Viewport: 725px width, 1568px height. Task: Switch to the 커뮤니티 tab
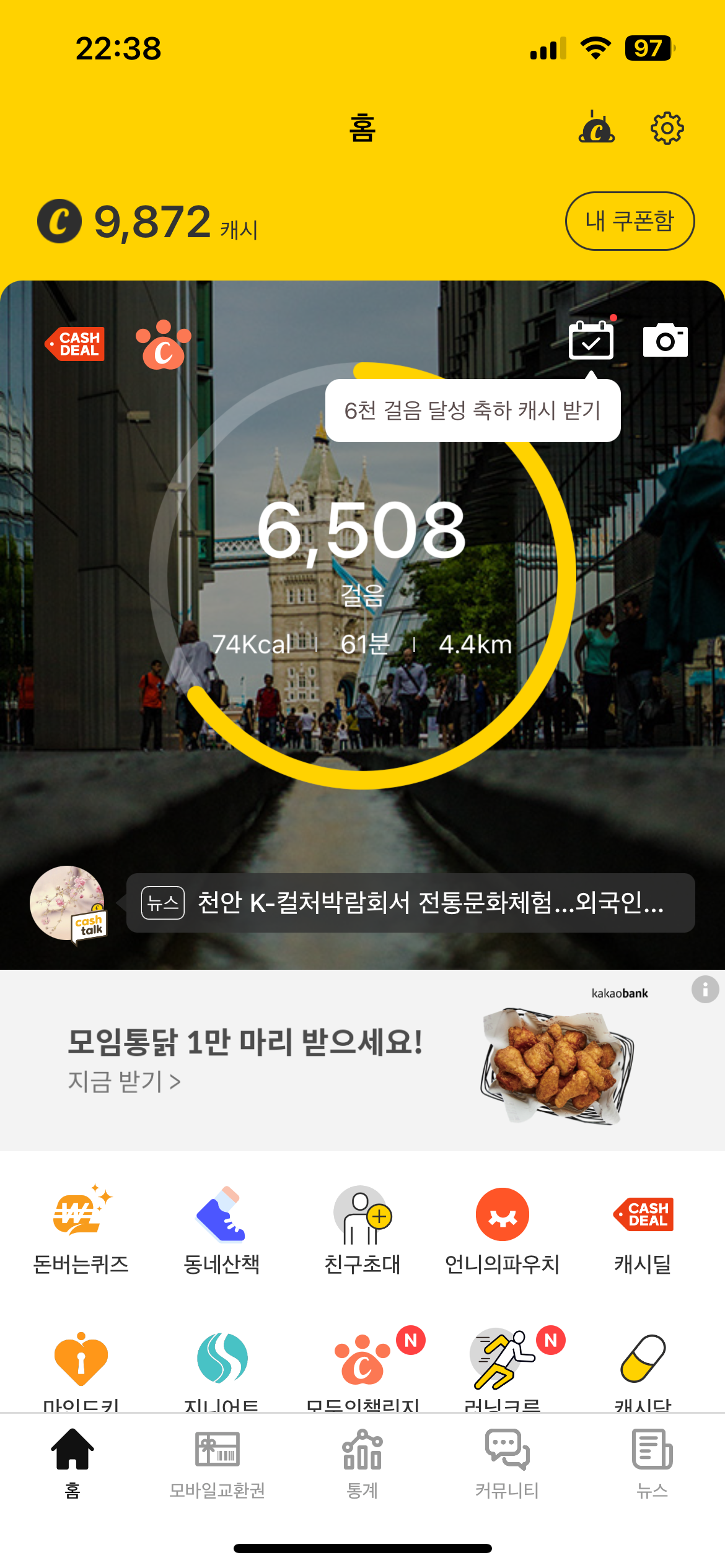point(507,1464)
